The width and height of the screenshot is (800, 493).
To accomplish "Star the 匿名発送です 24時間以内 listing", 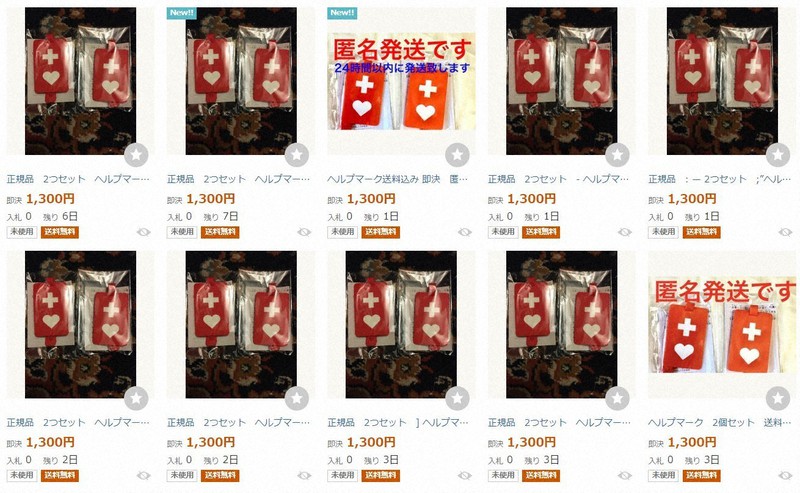I will tap(457, 155).
